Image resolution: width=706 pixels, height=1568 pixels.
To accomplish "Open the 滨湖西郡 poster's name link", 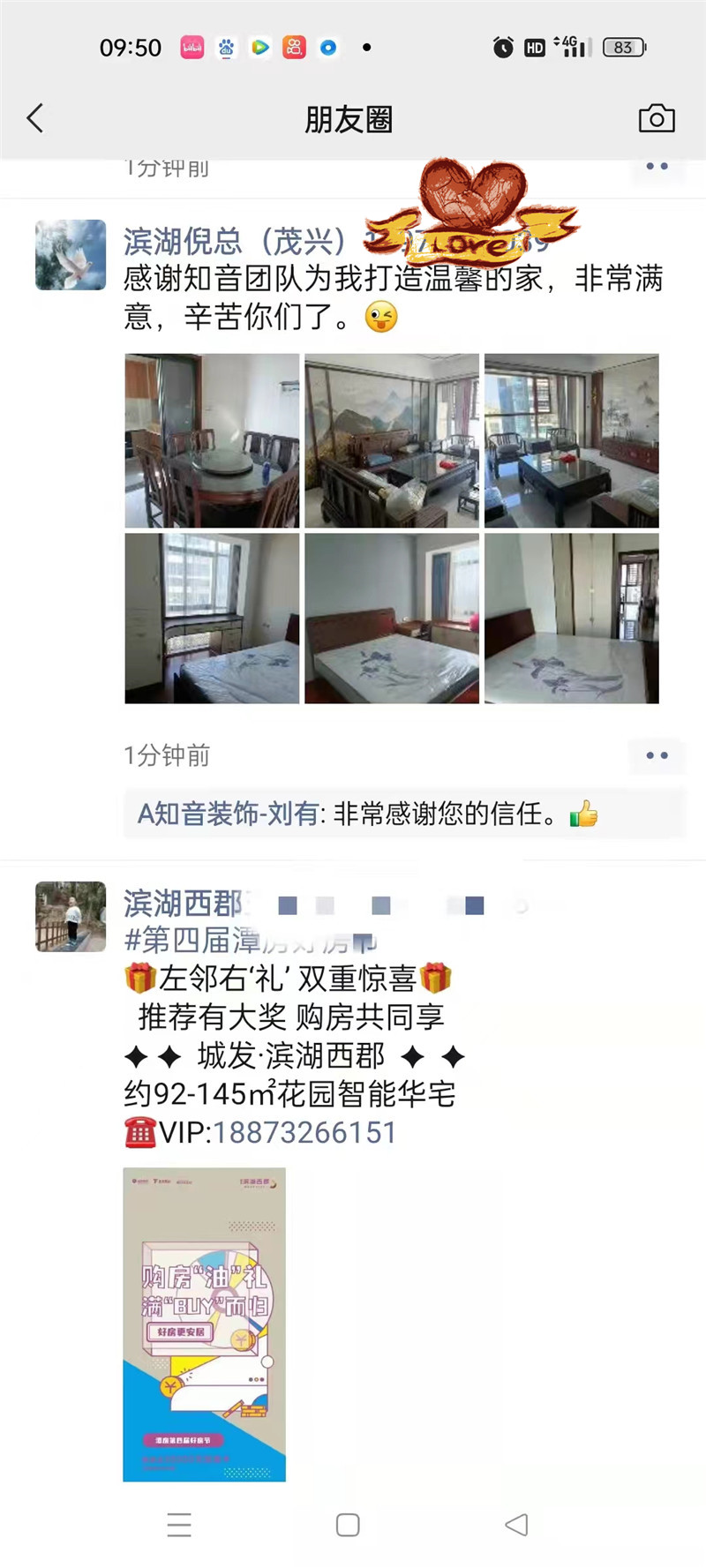I will [x=184, y=904].
